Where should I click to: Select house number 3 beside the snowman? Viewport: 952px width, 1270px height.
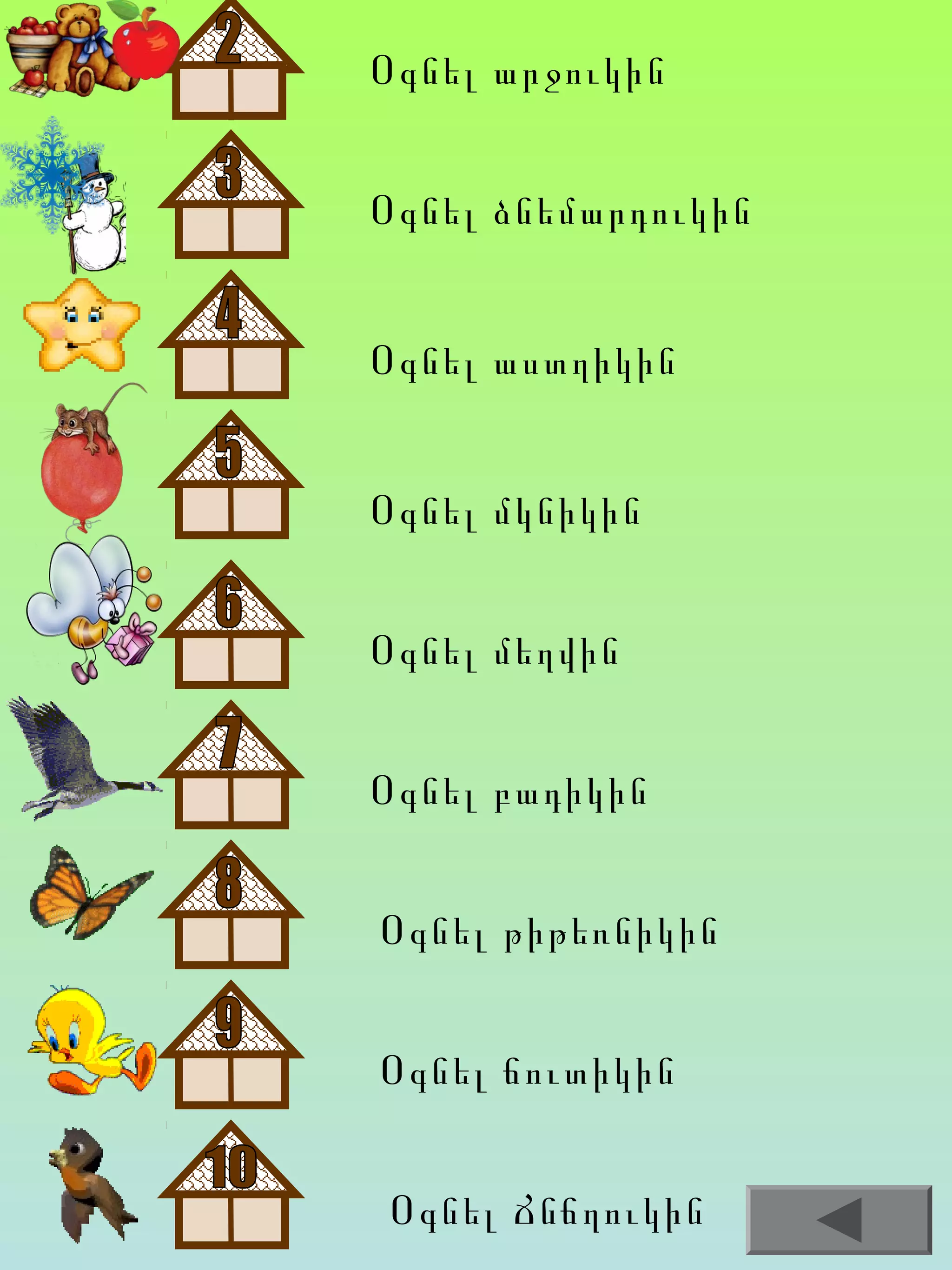231,194
